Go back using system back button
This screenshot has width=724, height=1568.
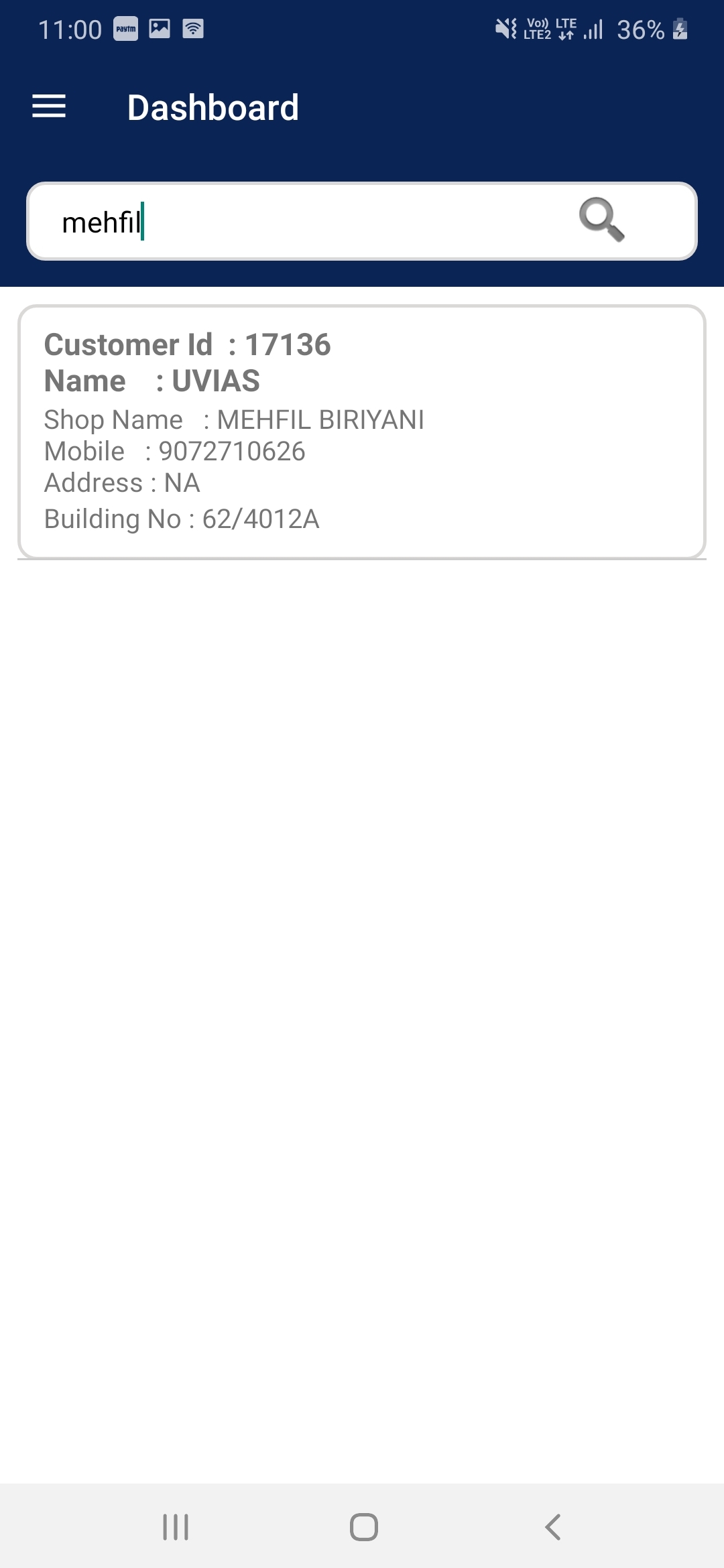pos(553,1527)
